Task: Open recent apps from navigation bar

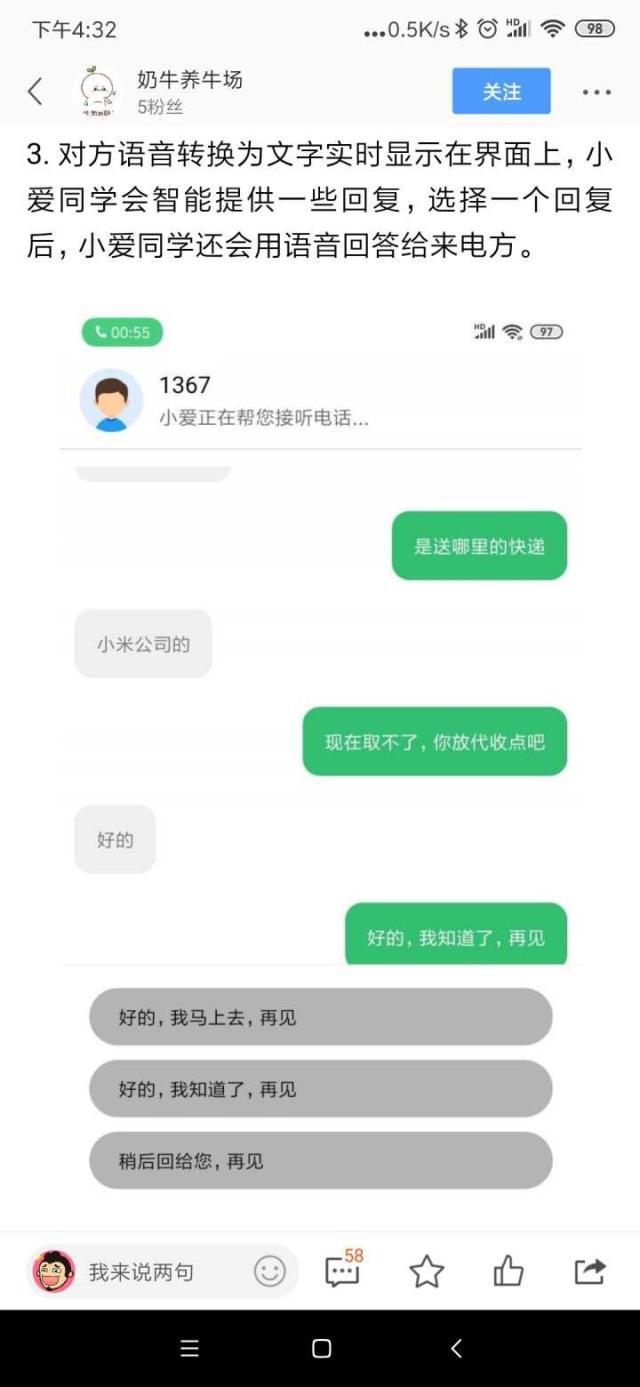Action: point(190,1348)
